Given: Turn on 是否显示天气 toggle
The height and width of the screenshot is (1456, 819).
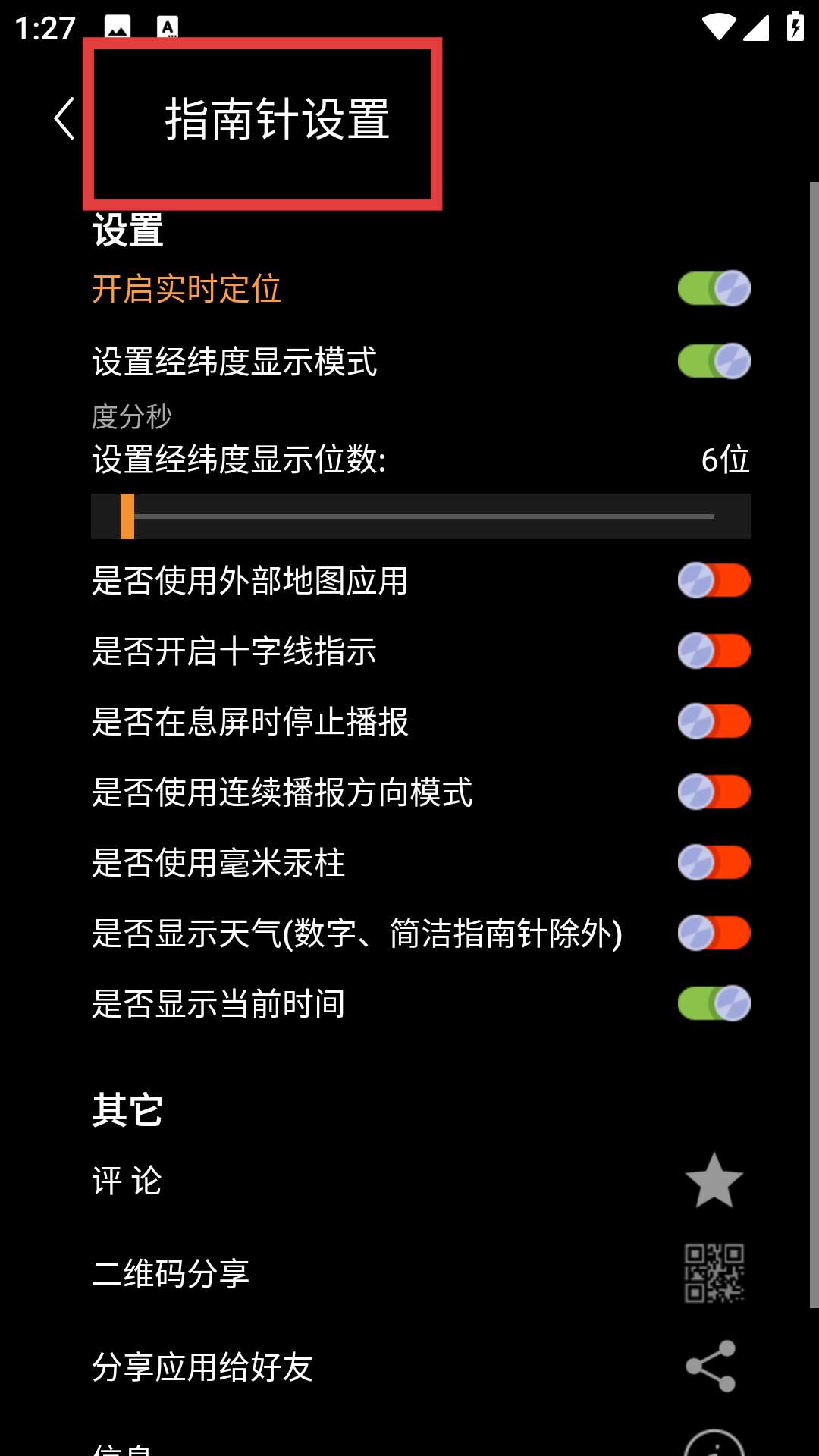Looking at the screenshot, I should point(714,933).
